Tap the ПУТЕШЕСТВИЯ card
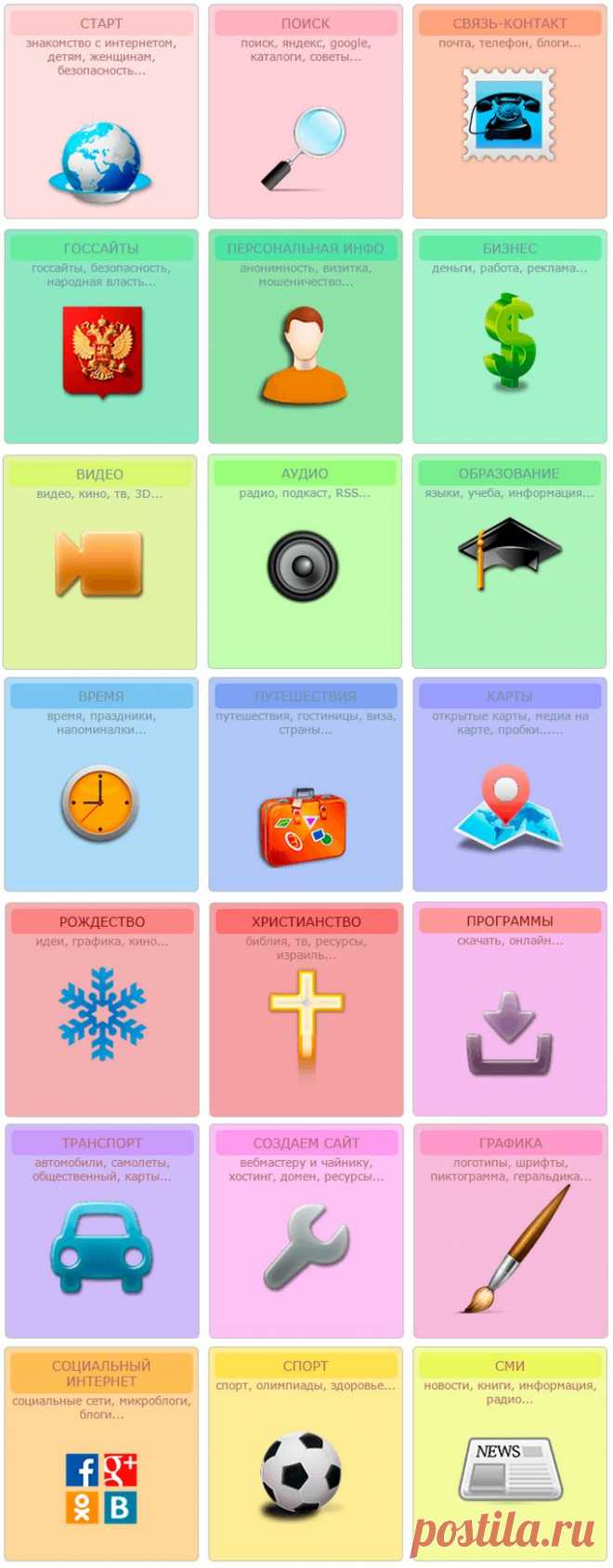 pos(306,785)
